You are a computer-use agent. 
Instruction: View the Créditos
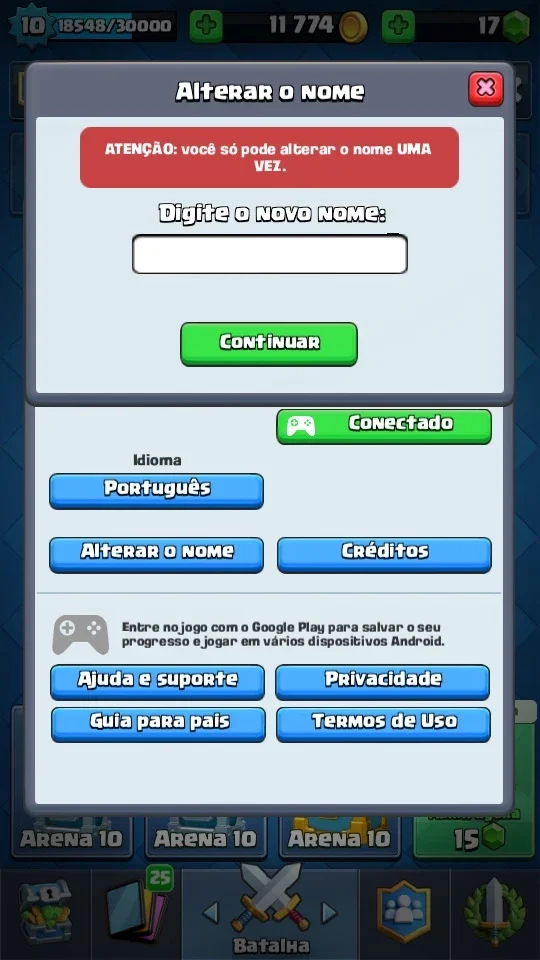click(x=384, y=555)
